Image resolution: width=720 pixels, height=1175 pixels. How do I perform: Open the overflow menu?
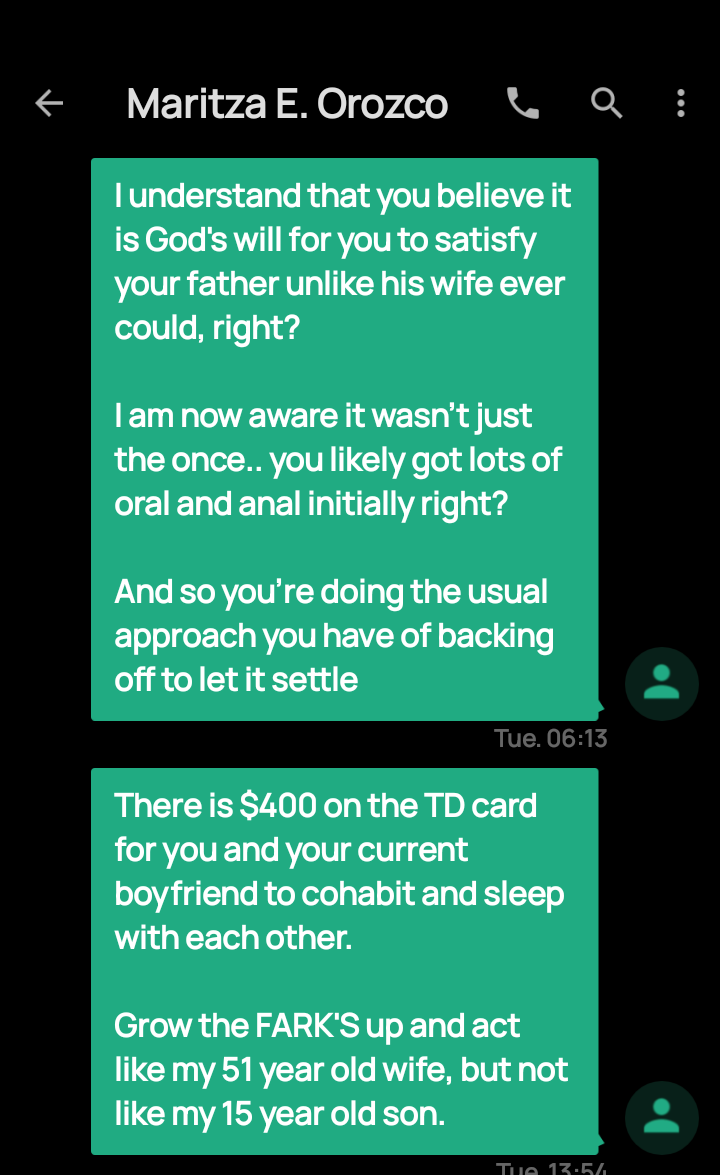point(681,103)
